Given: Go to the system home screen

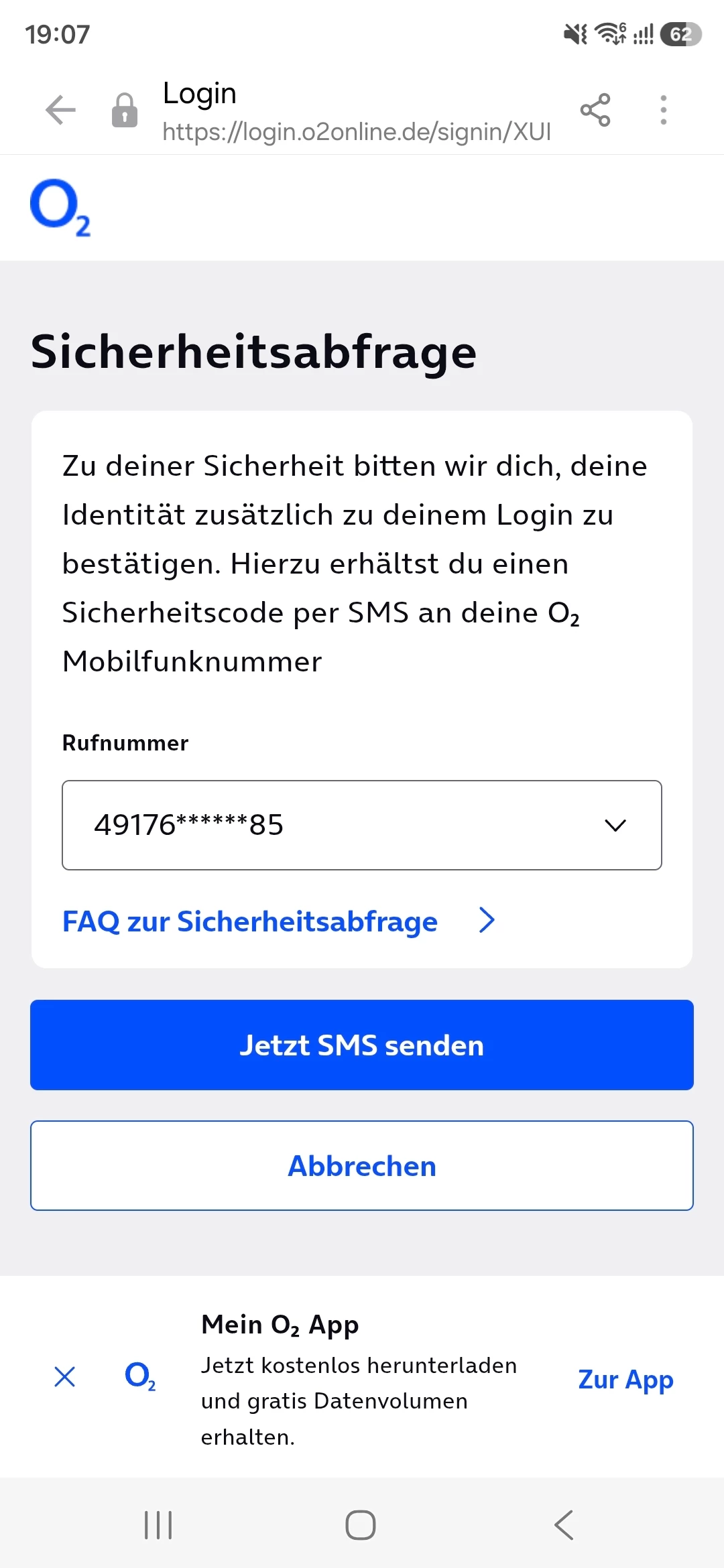Looking at the screenshot, I should click(361, 1525).
